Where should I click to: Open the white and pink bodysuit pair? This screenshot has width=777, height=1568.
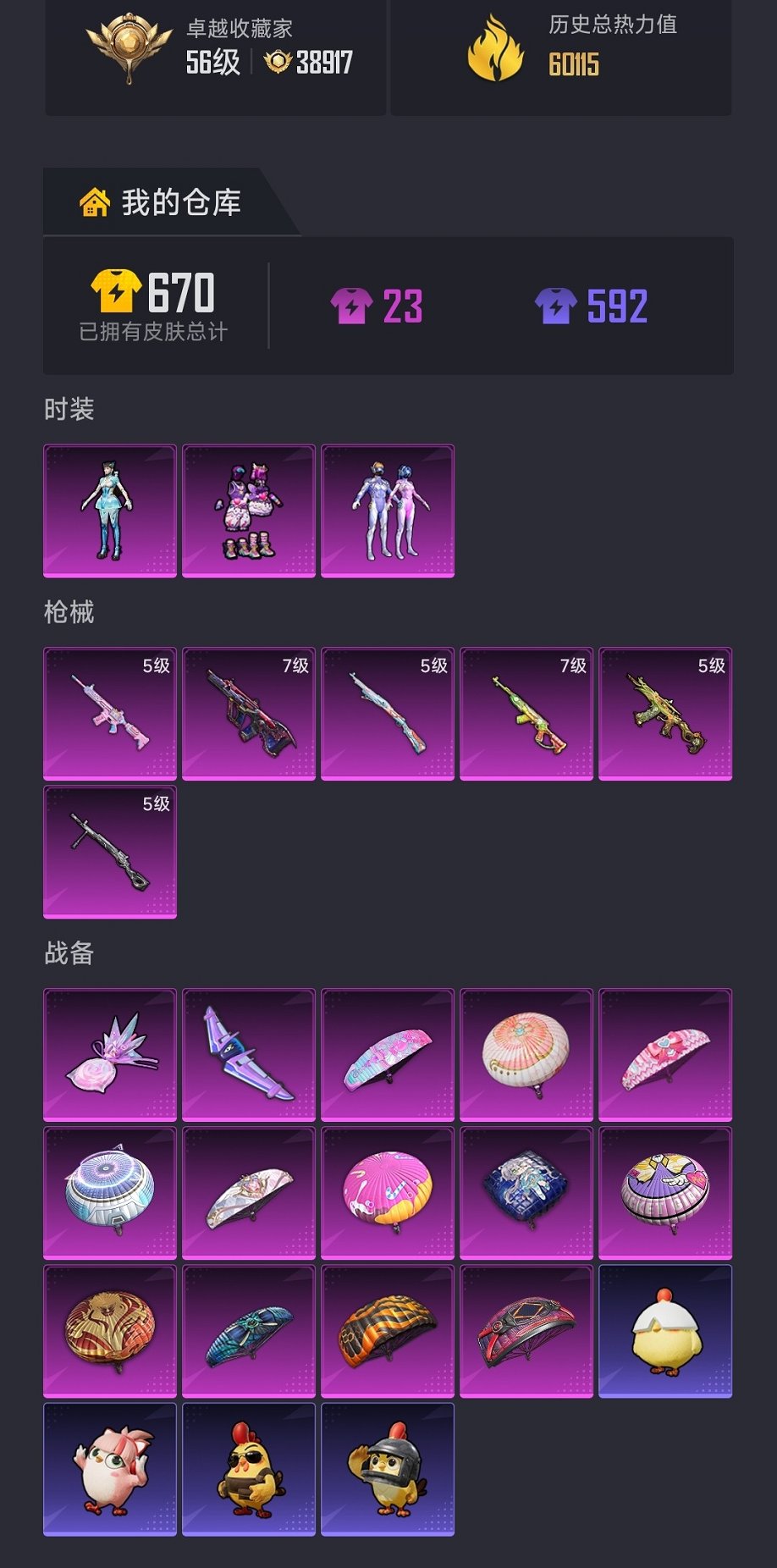point(388,511)
